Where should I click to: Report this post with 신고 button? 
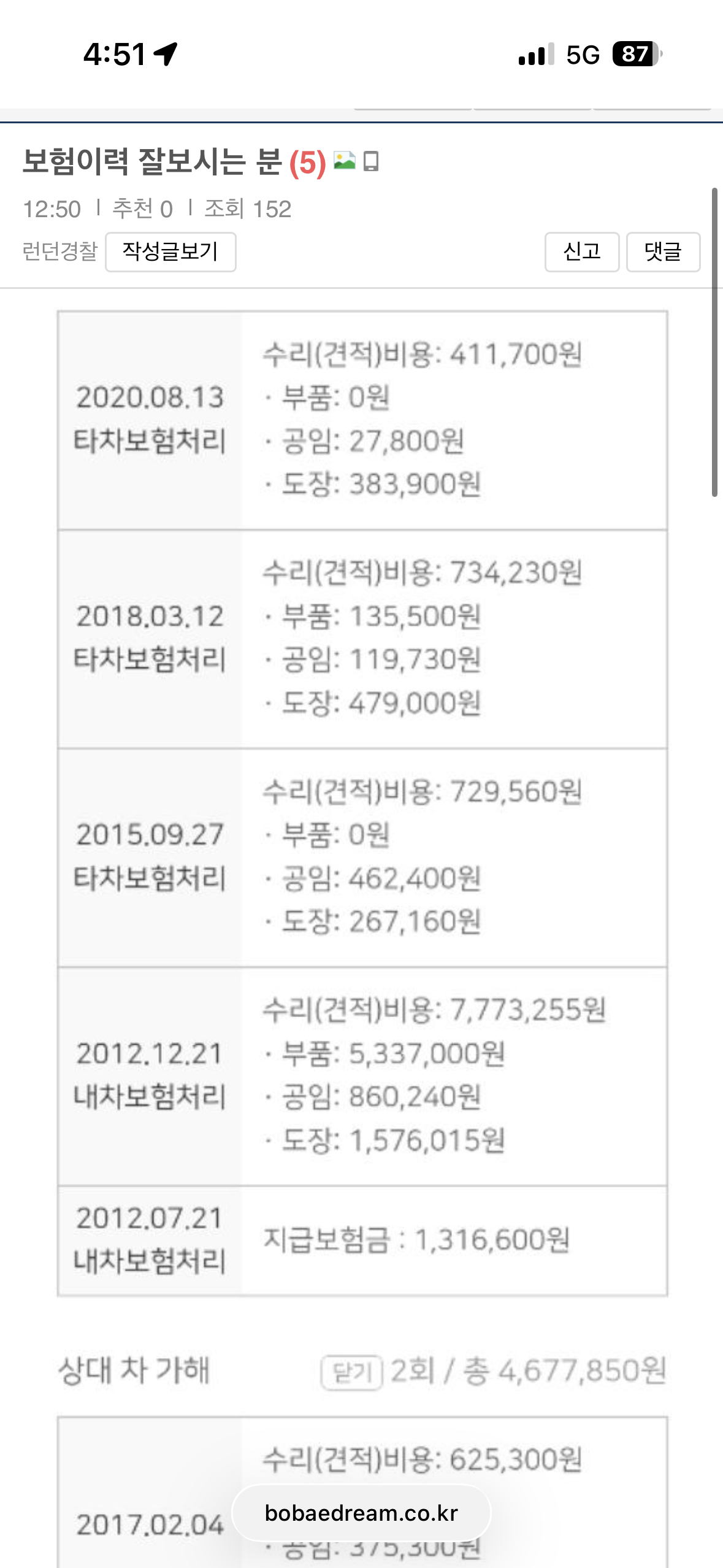pyautogui.click(x=581, y=252)
